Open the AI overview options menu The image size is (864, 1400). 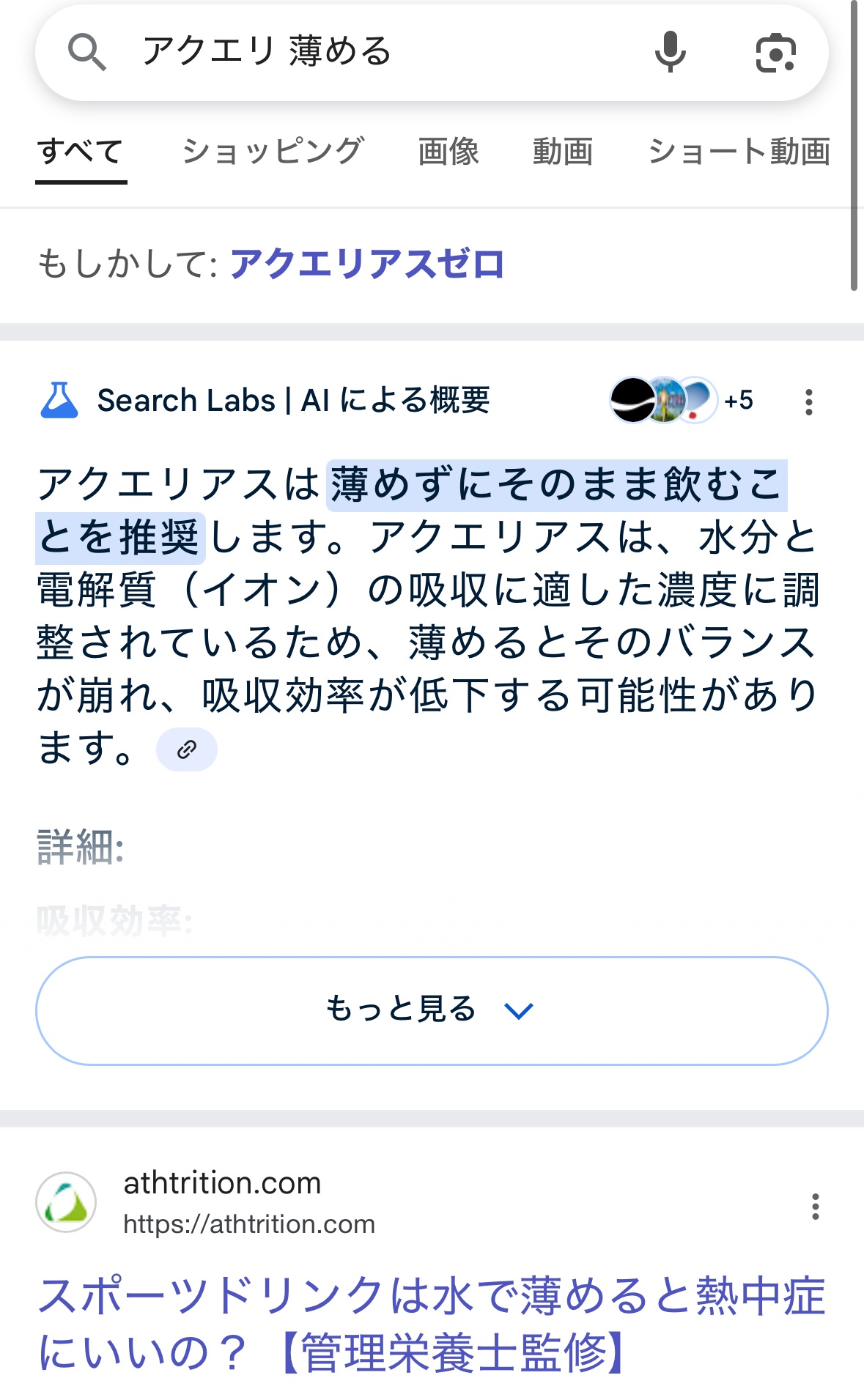coord(809,401)
